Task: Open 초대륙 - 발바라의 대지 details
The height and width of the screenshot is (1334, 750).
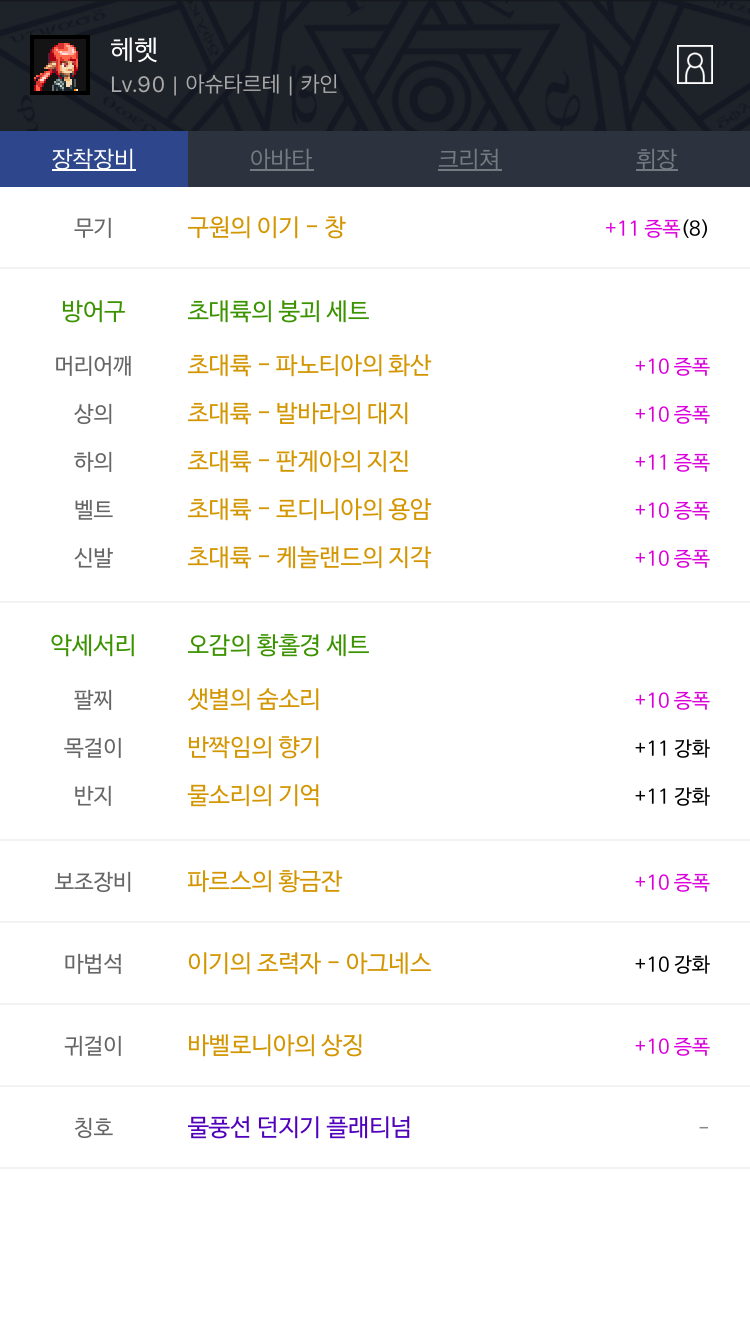Action: coord(298,413)
